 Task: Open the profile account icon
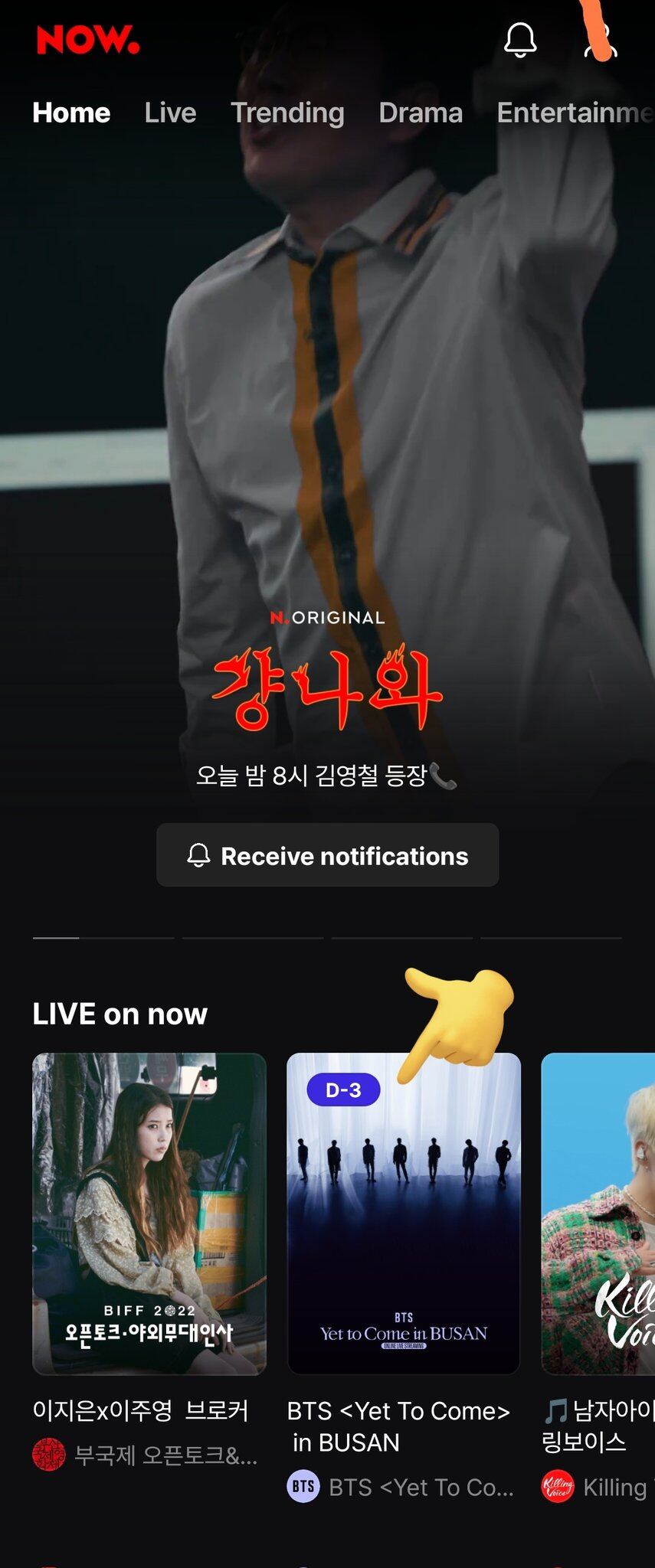tap(601, 42)
